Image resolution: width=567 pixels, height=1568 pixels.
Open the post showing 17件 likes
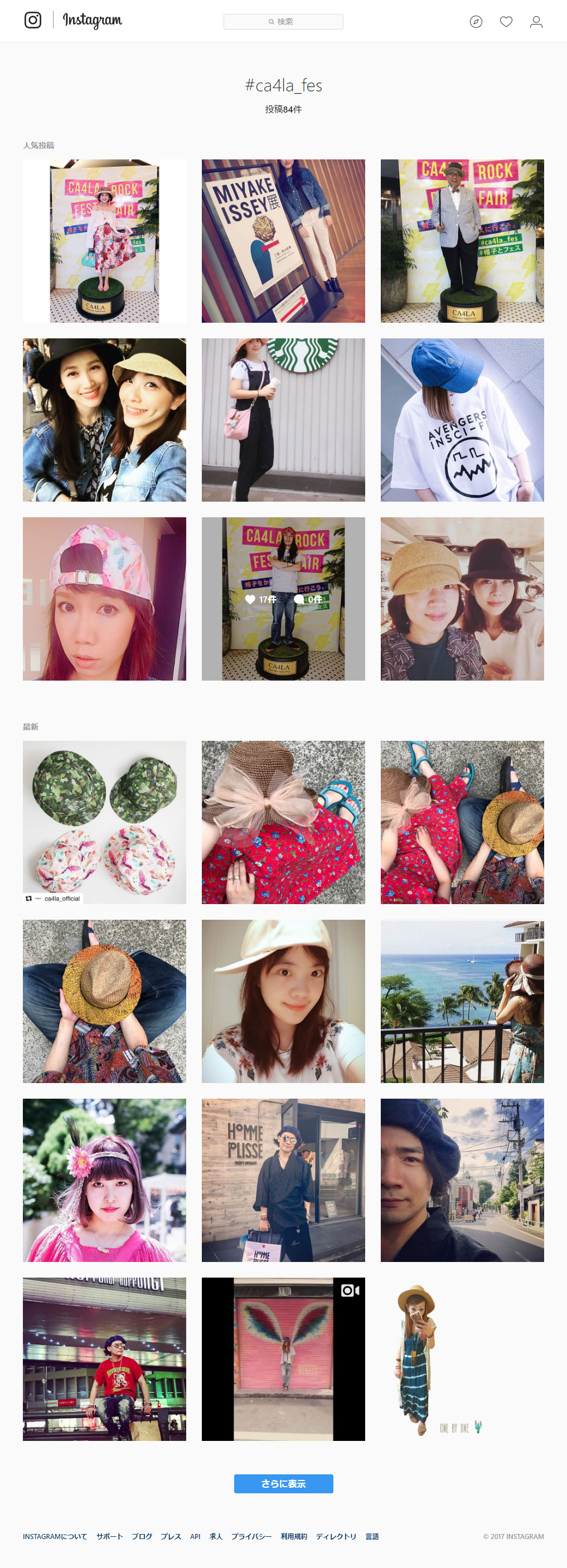tap(283, 599)
